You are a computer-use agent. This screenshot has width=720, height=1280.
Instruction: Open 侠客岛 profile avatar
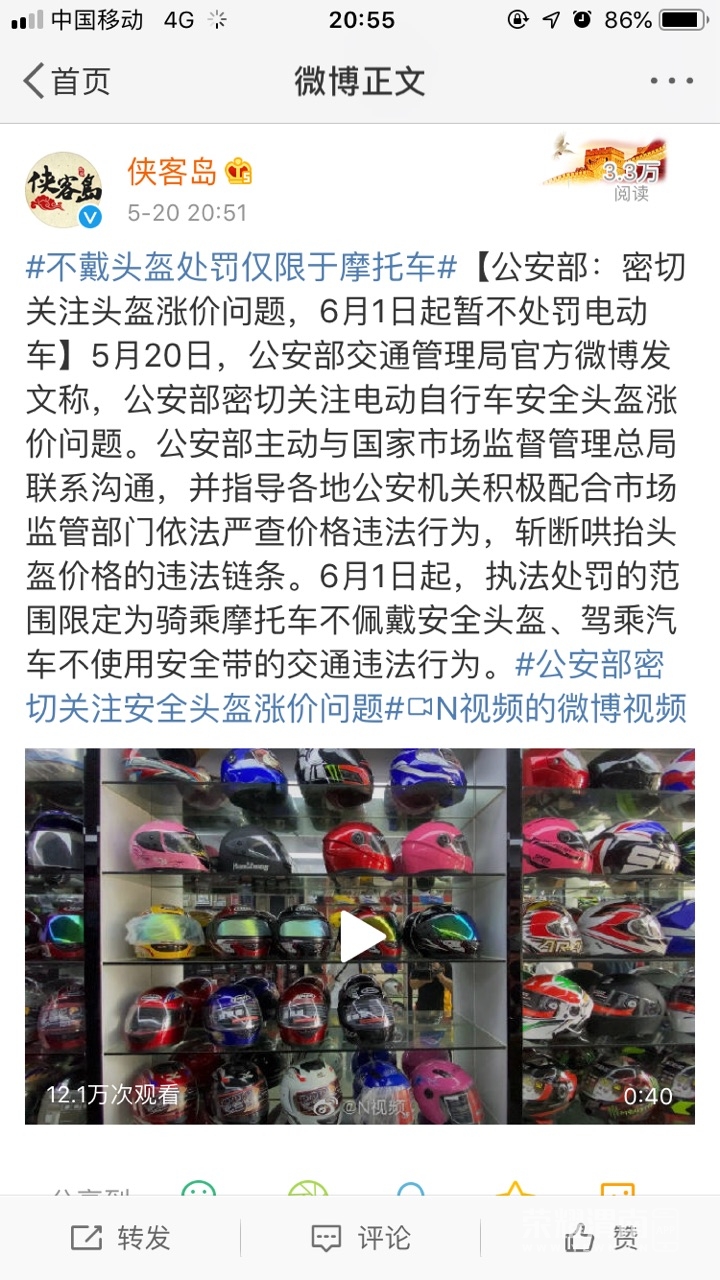[x=64, y=190]
